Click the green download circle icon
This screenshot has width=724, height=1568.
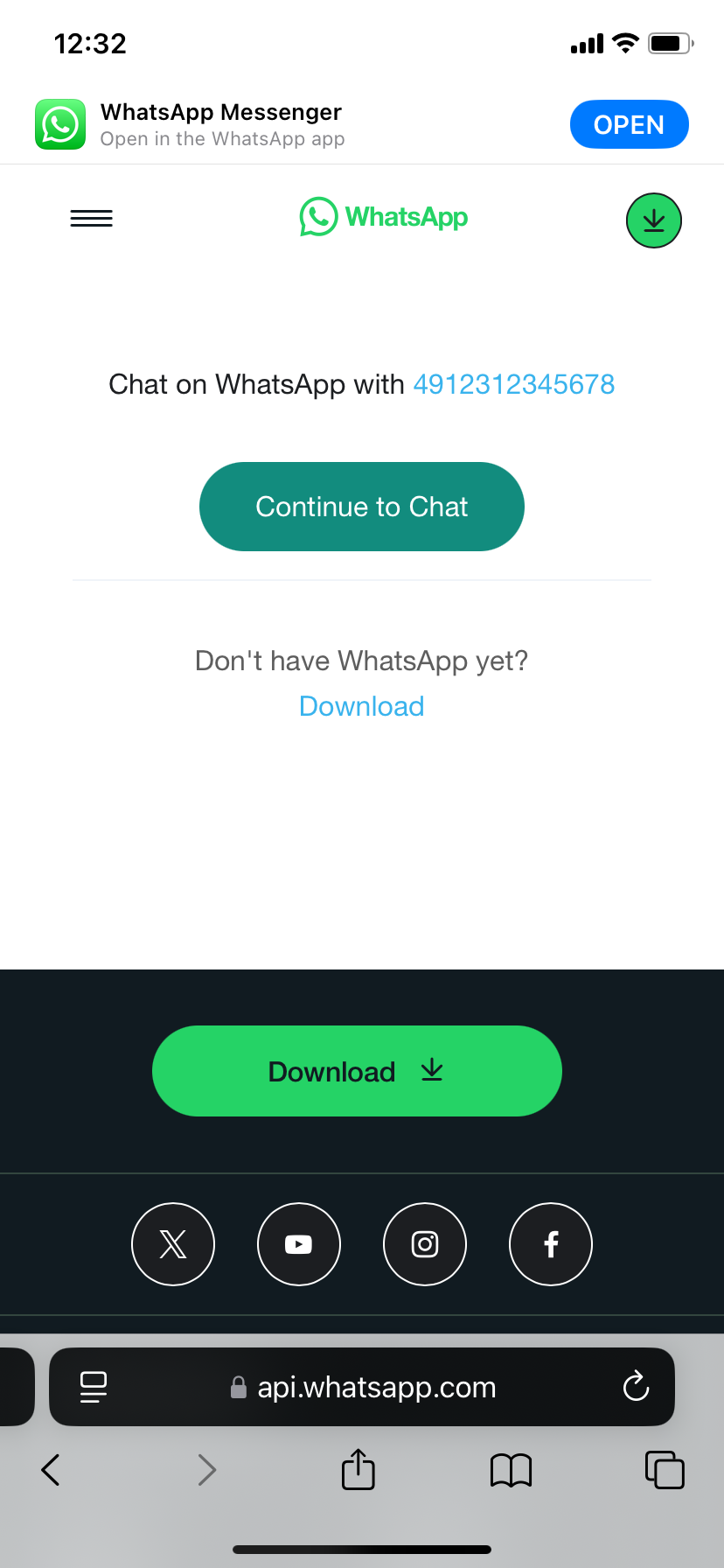(654, 220)
